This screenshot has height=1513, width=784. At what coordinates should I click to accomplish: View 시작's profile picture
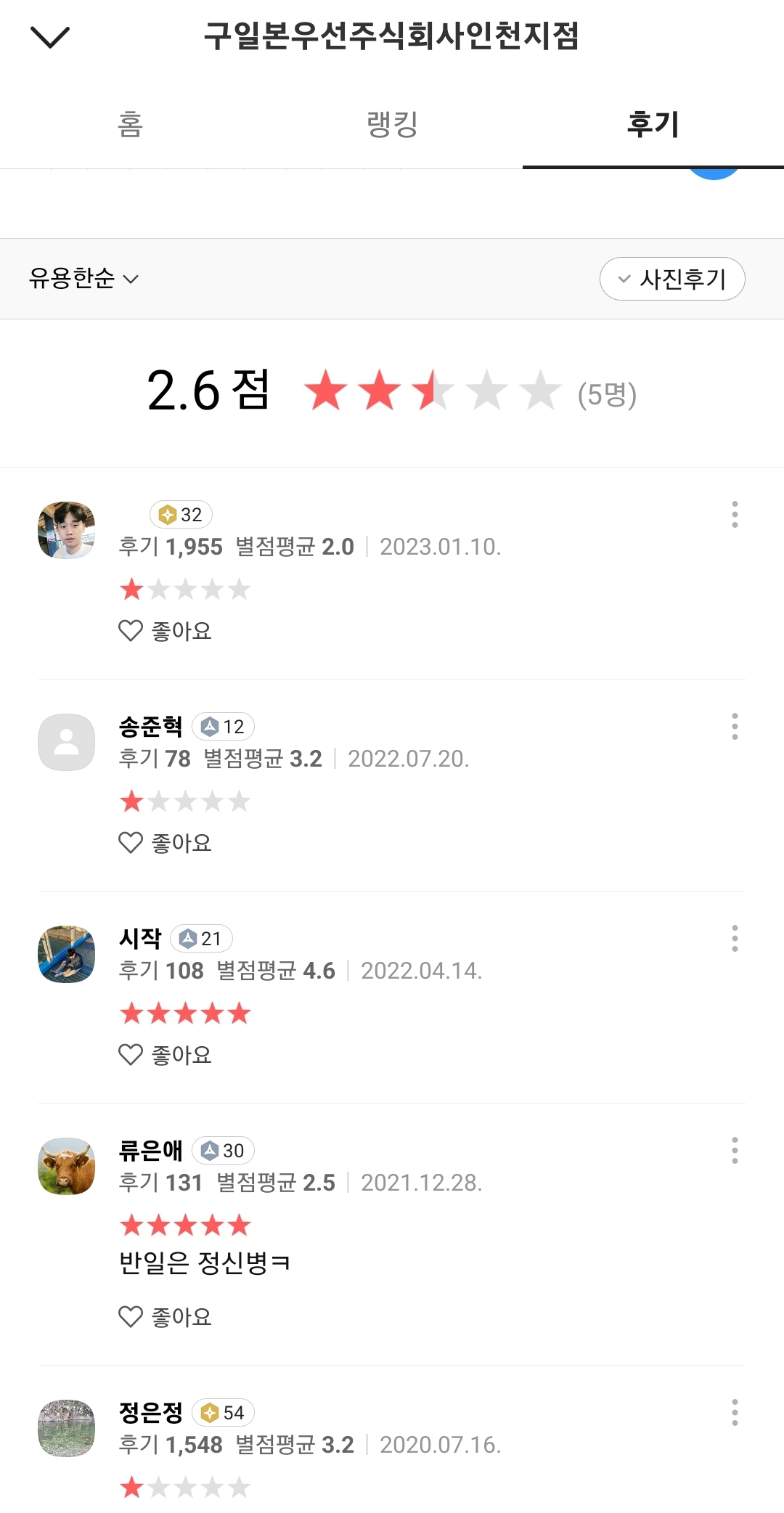66,954
